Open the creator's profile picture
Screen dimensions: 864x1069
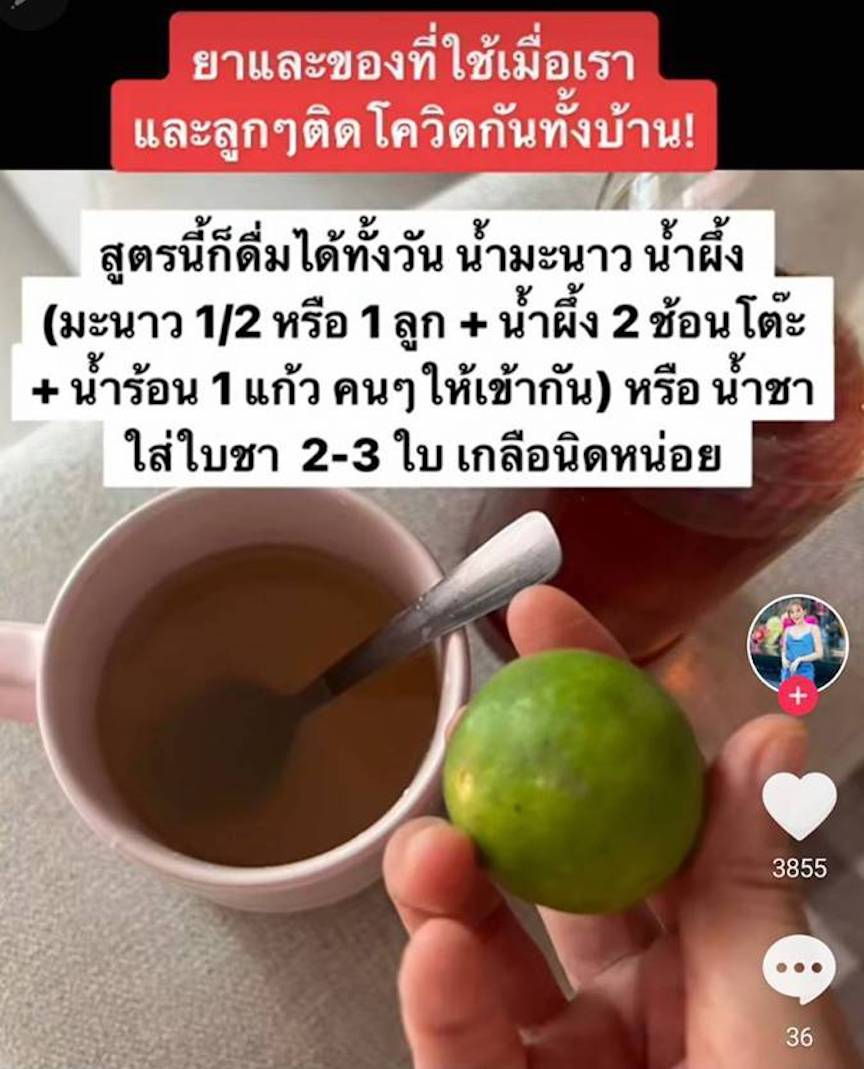pyautogui.click(x=797, y=642)
